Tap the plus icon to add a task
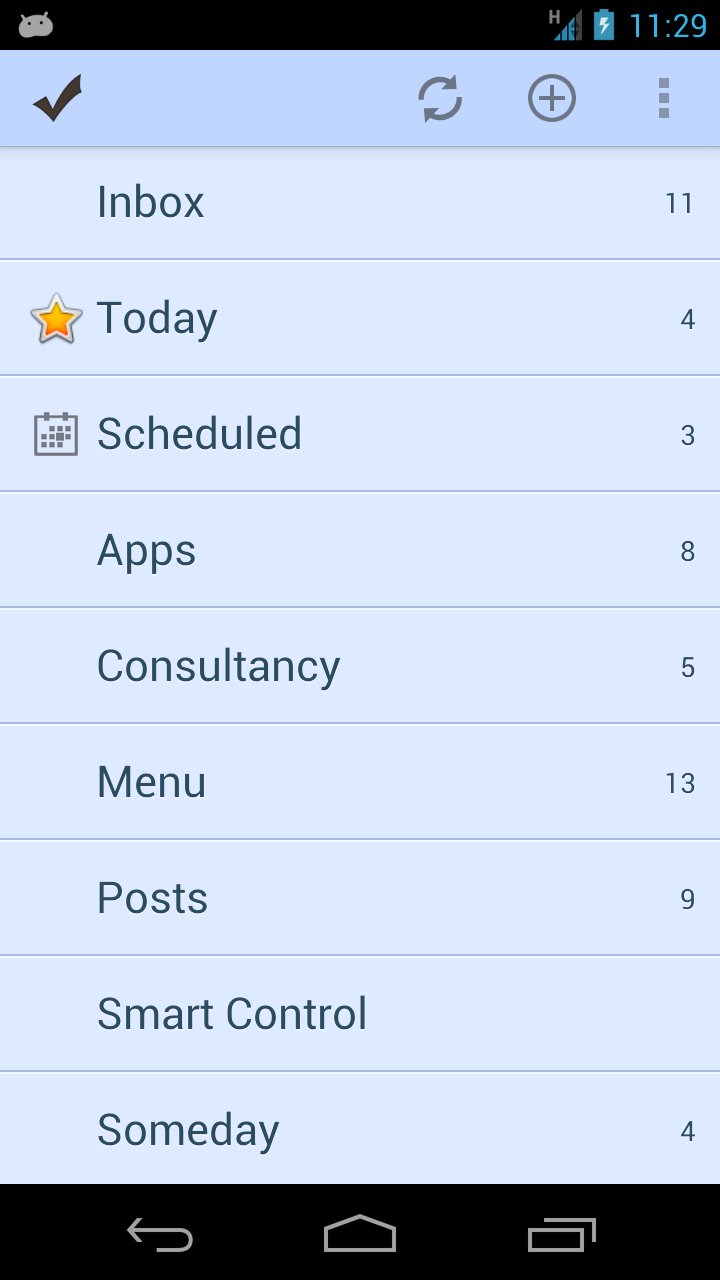This screenshot has width=720, height=1280. pos(551,97)
